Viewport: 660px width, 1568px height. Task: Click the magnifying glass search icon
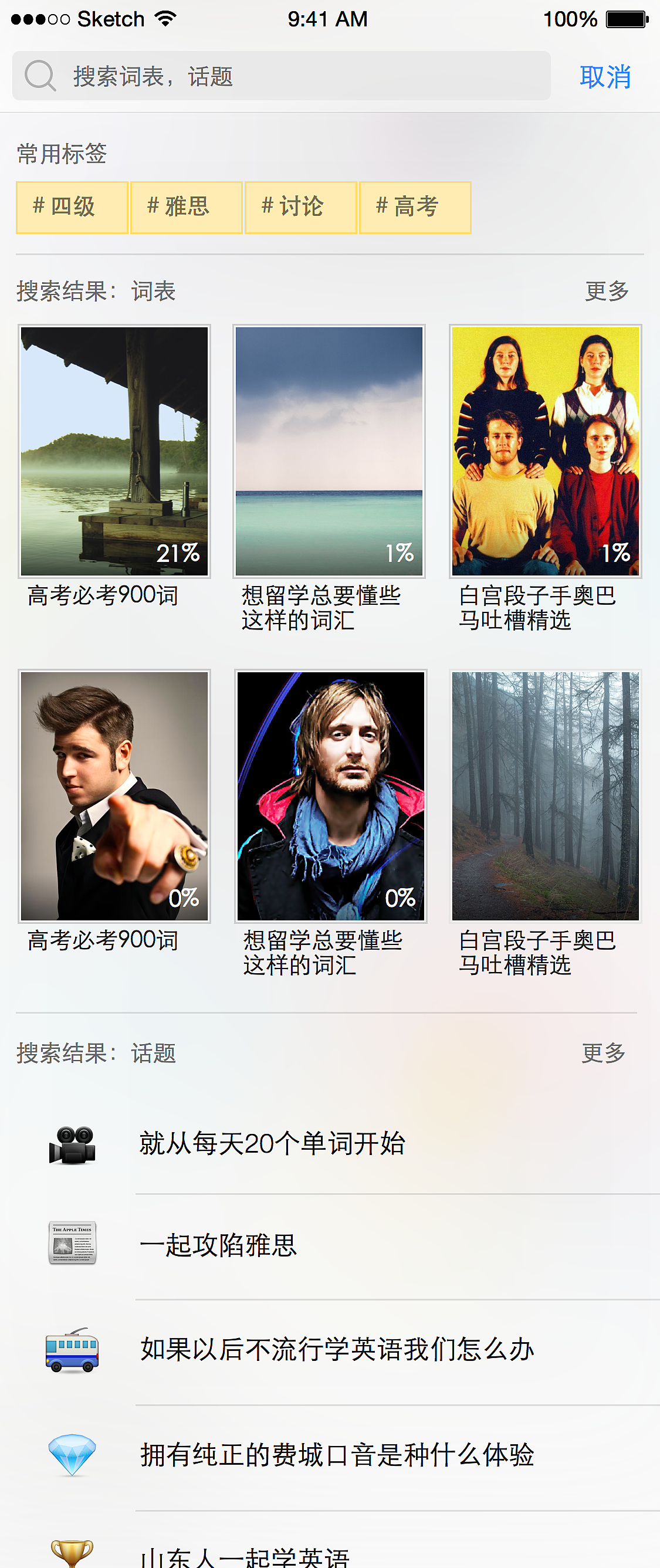pyautogui.click(x=40, y=76)
